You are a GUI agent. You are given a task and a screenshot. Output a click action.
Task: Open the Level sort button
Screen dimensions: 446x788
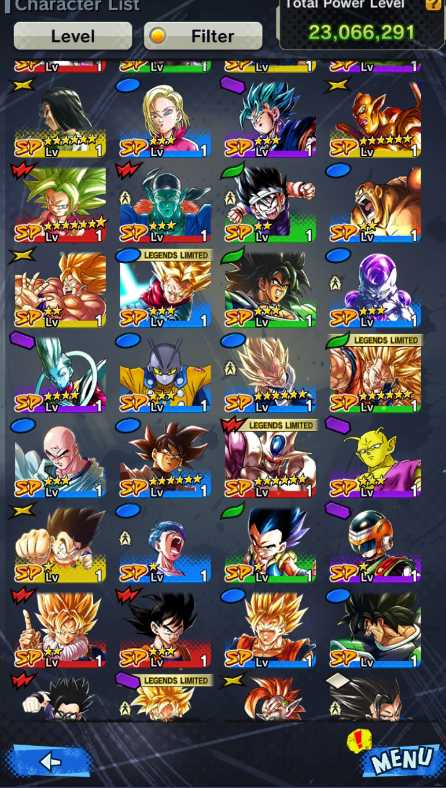pos(73,36)
